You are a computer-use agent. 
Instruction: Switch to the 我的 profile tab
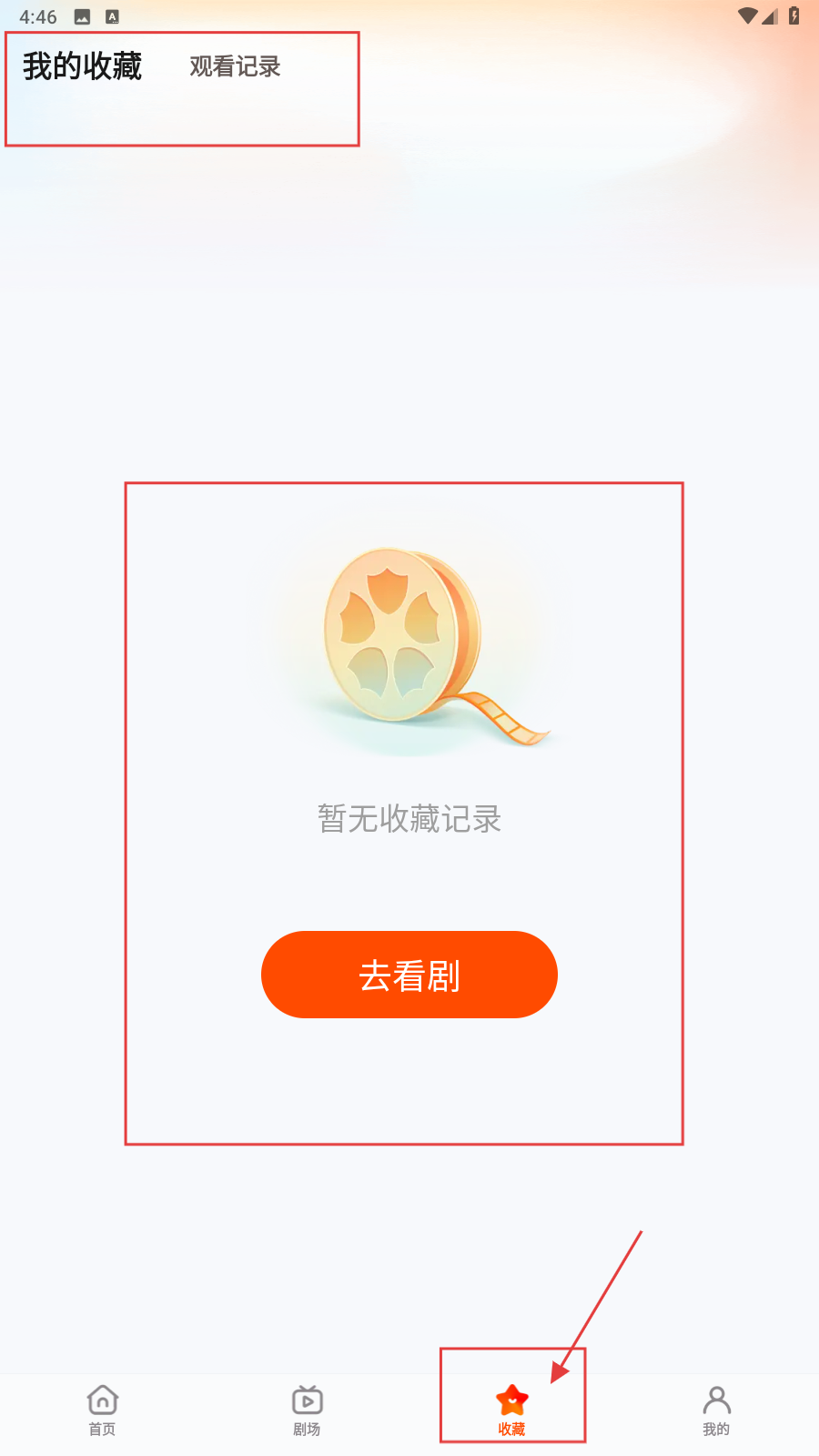click(x=716, y=1410)
